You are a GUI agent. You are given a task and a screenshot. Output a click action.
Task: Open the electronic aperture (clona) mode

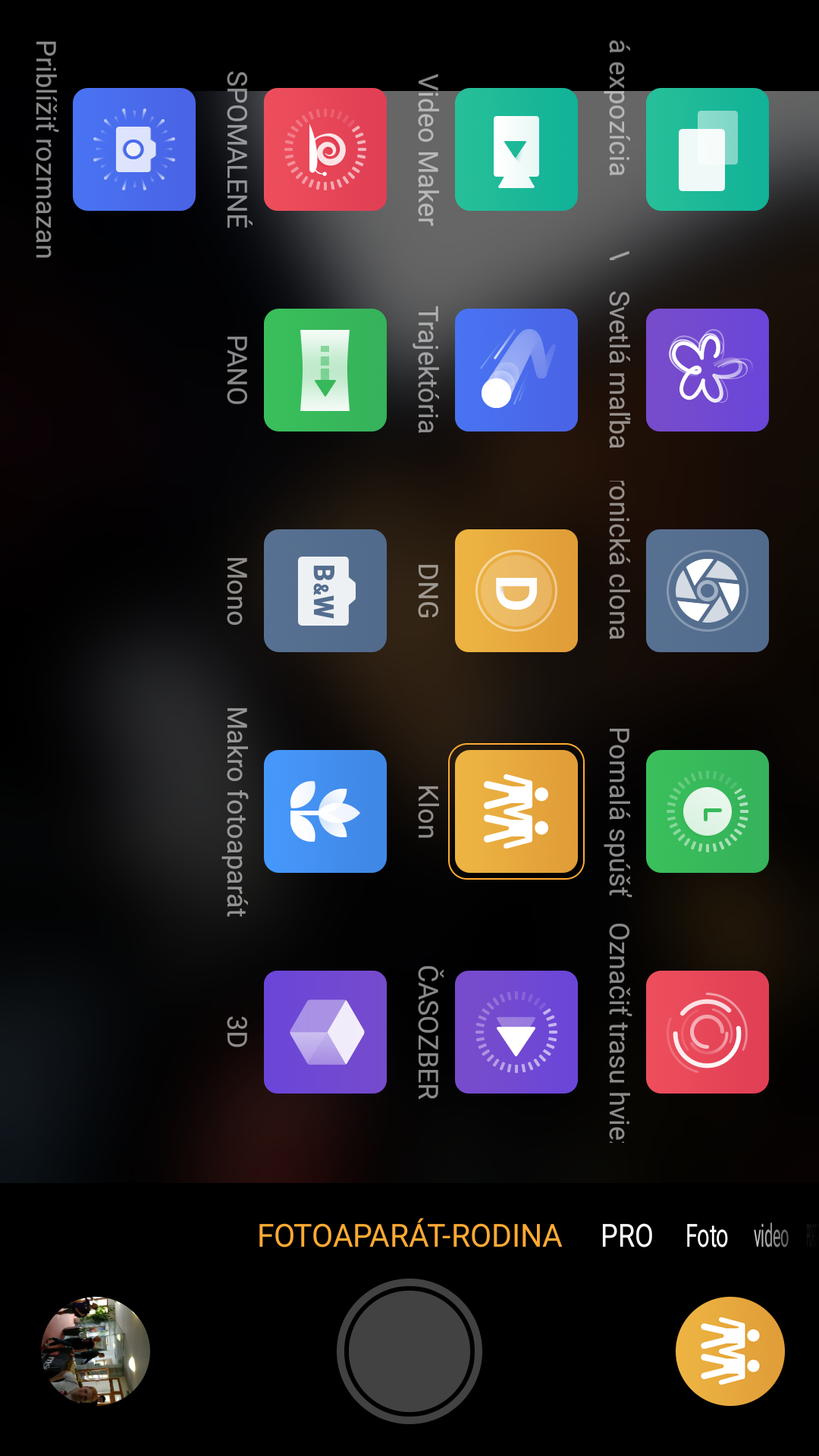pyautogui.click(x=708, y=591)
